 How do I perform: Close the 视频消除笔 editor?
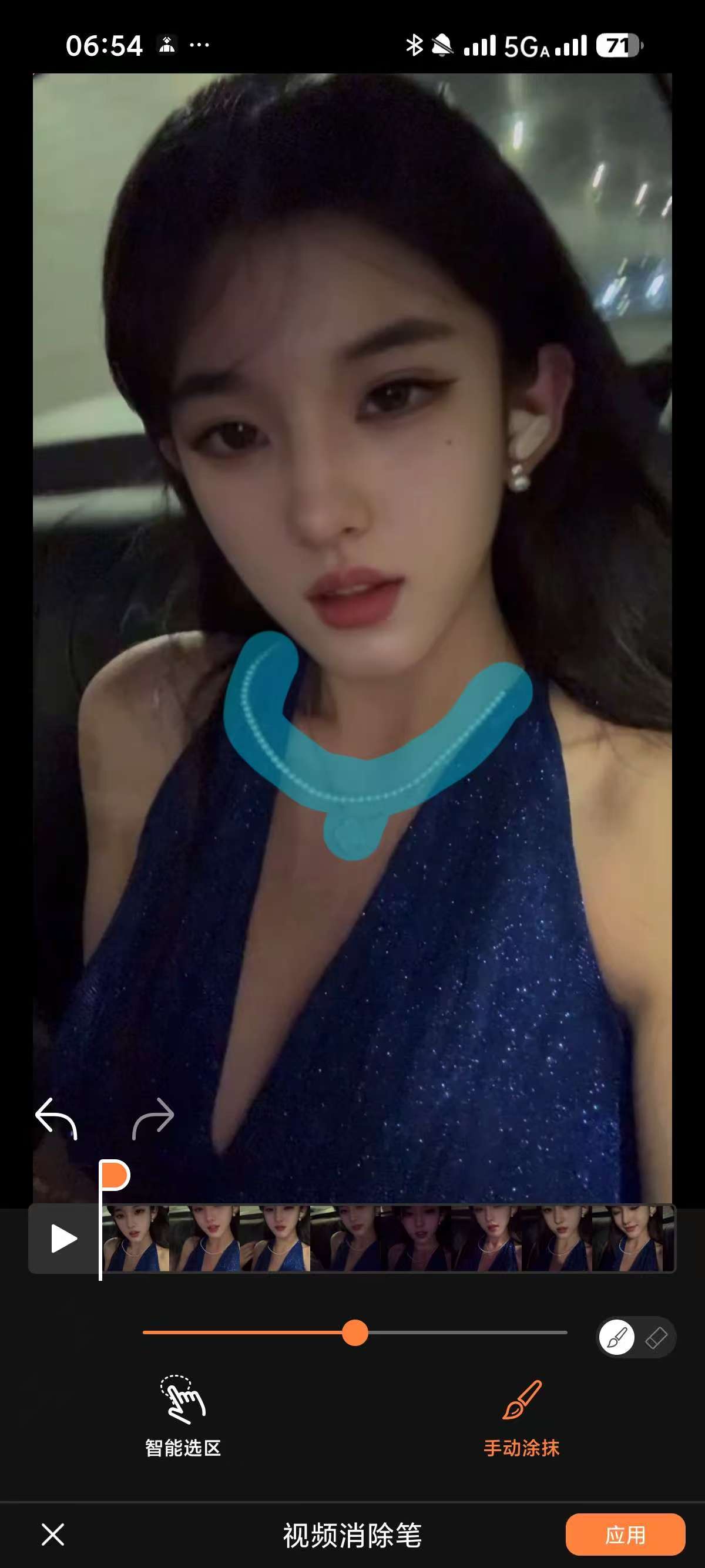[53, 1535]
